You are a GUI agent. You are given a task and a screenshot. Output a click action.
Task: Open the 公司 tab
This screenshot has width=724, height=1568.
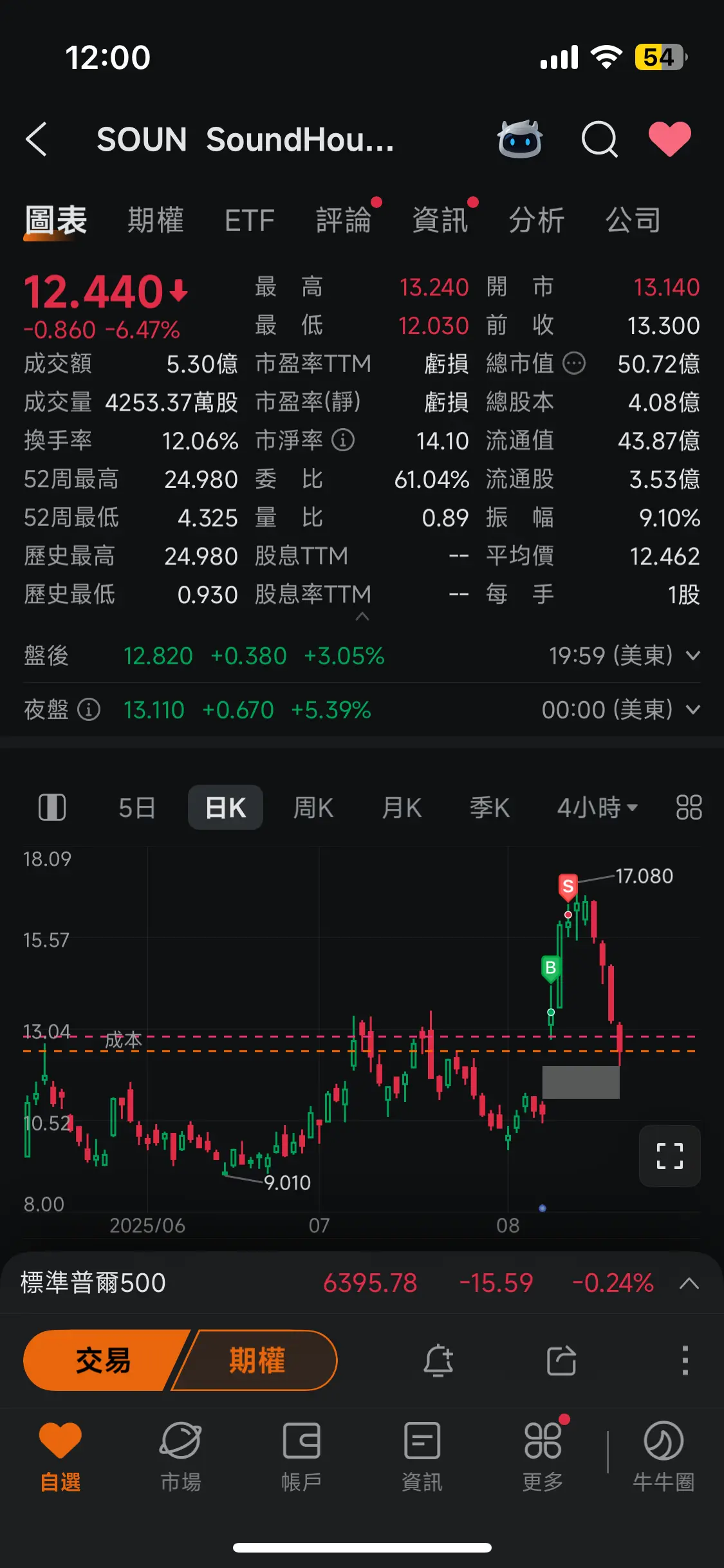coord(633,220)
